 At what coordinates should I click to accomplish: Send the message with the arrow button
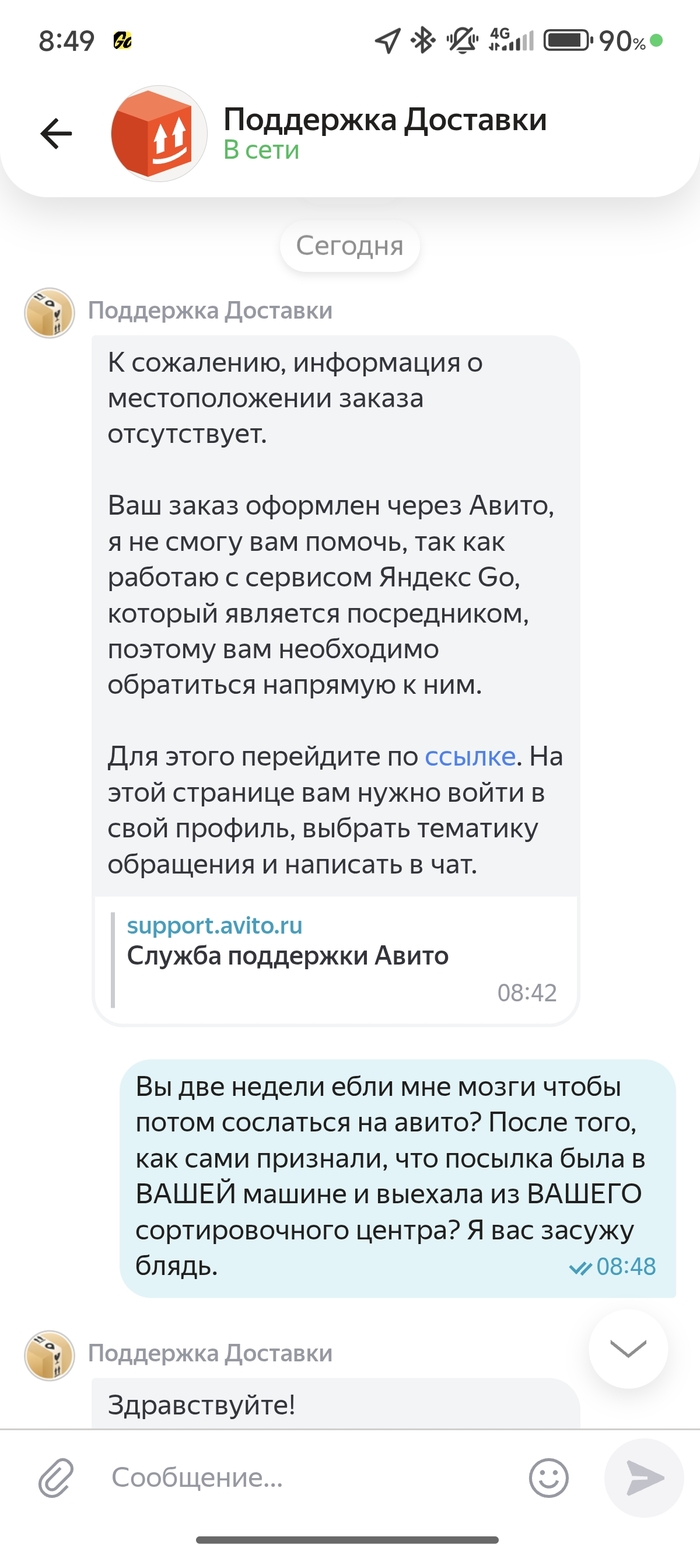[644, 1477]
